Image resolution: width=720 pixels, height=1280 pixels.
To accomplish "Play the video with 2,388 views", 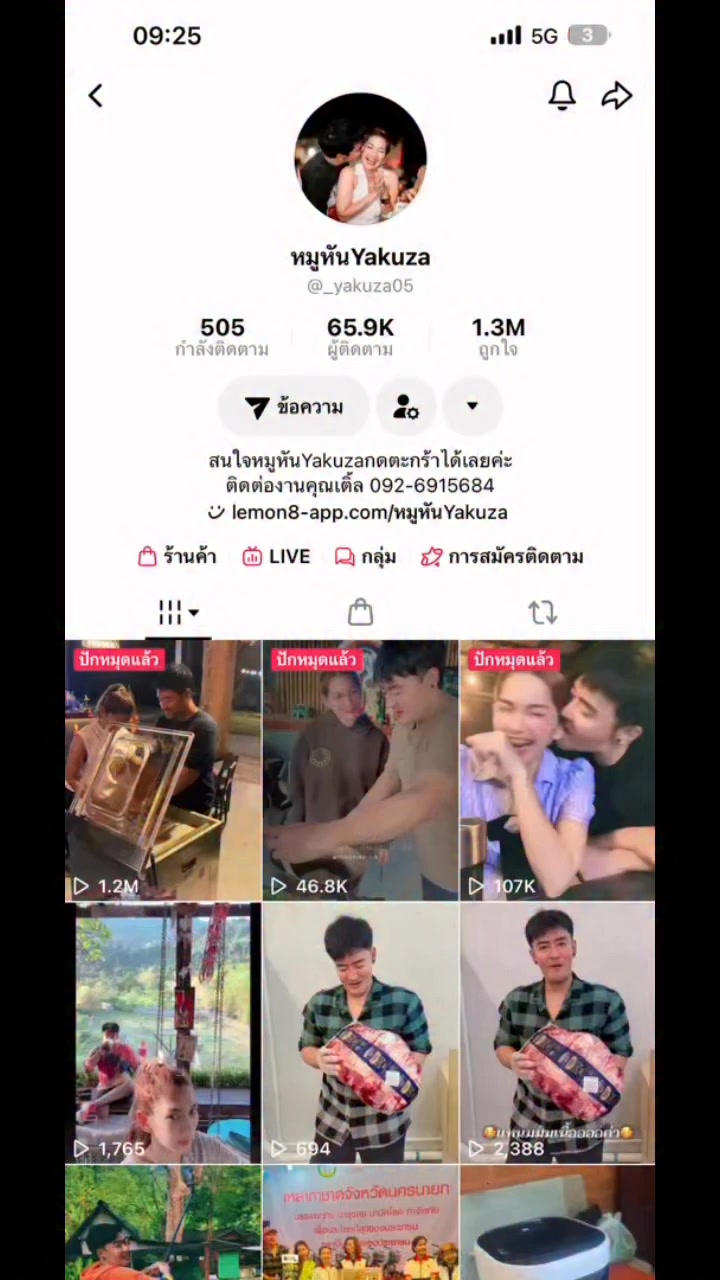I will (557, 1033).
